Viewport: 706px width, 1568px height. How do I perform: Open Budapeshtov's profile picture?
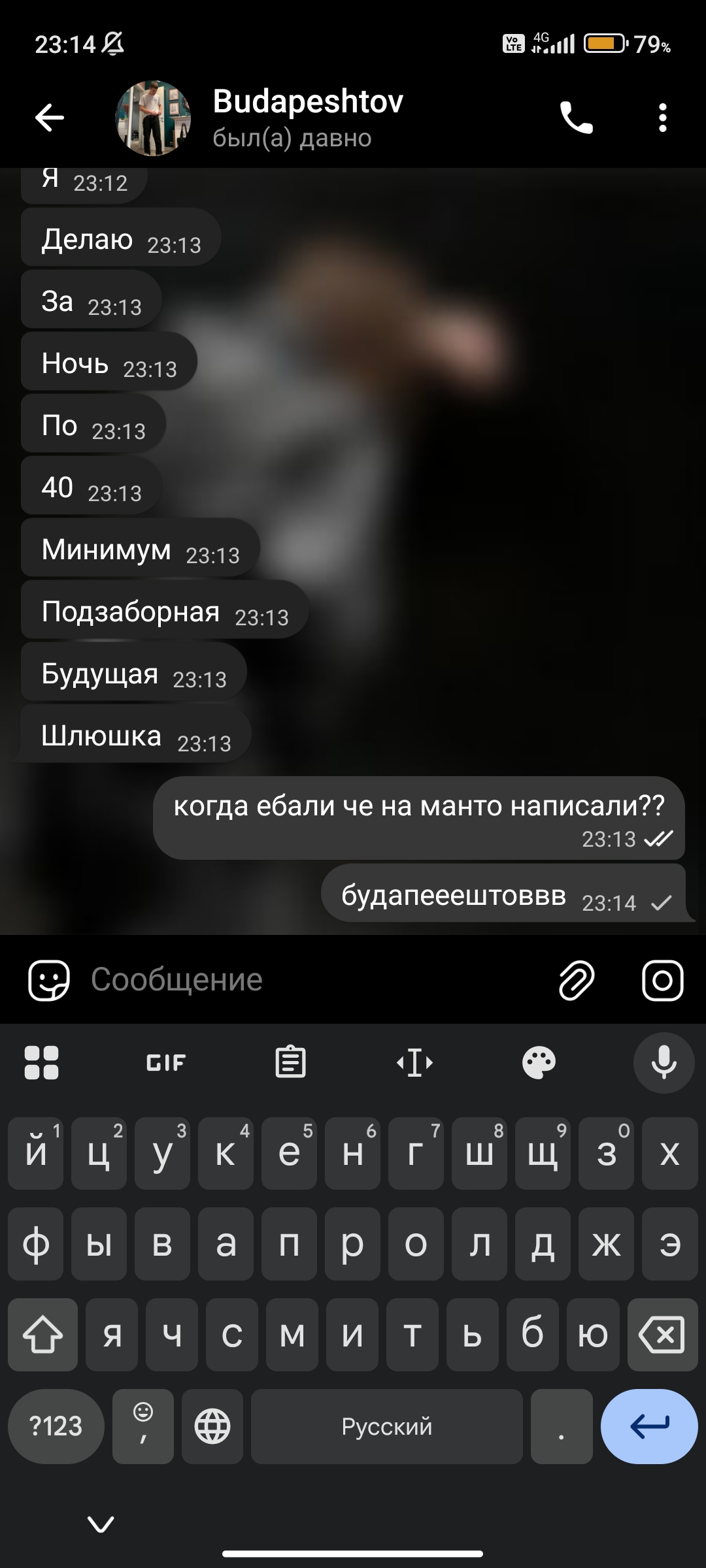coord(153,118)
